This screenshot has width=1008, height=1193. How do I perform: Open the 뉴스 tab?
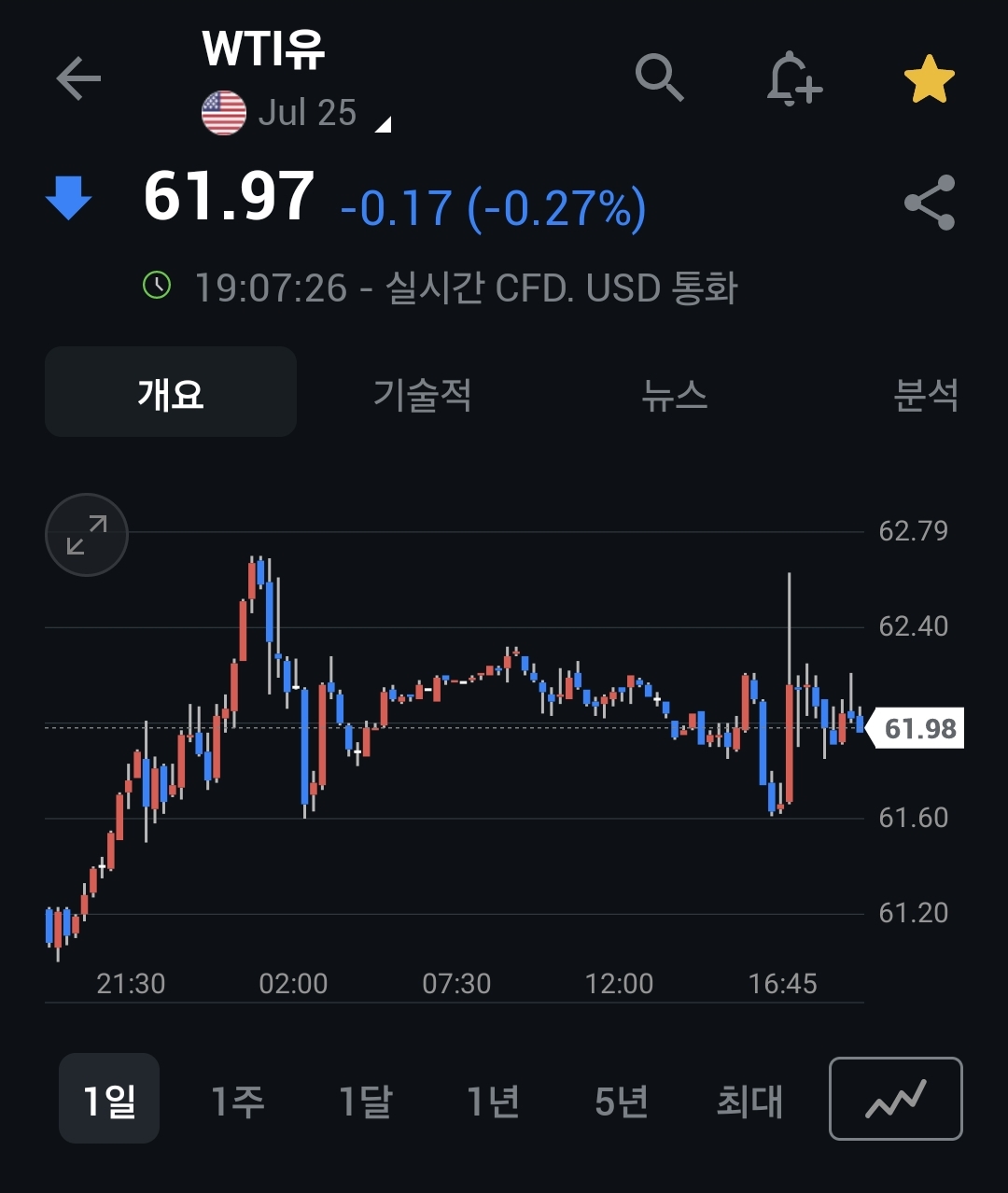tap(675, 393)
